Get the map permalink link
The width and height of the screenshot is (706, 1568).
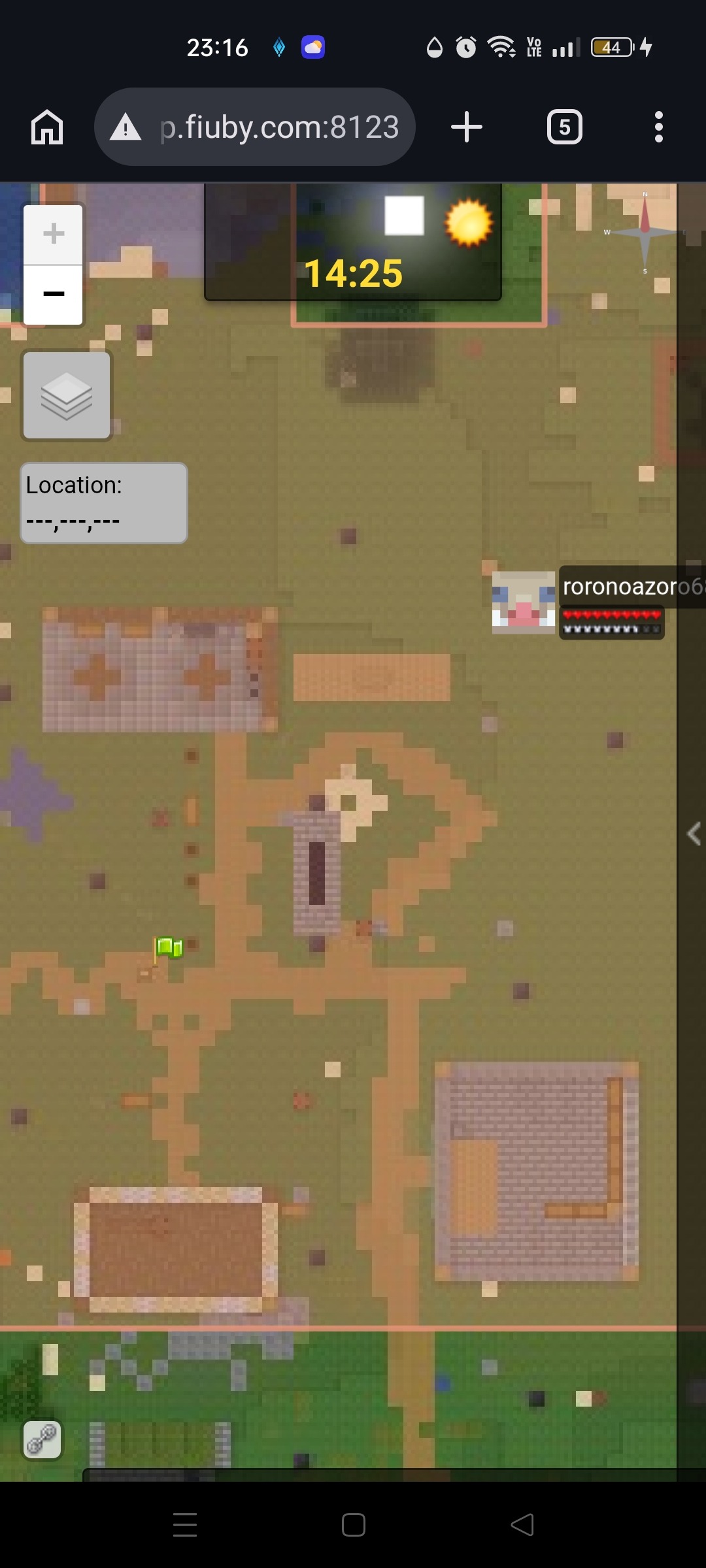pos(42,1439)
